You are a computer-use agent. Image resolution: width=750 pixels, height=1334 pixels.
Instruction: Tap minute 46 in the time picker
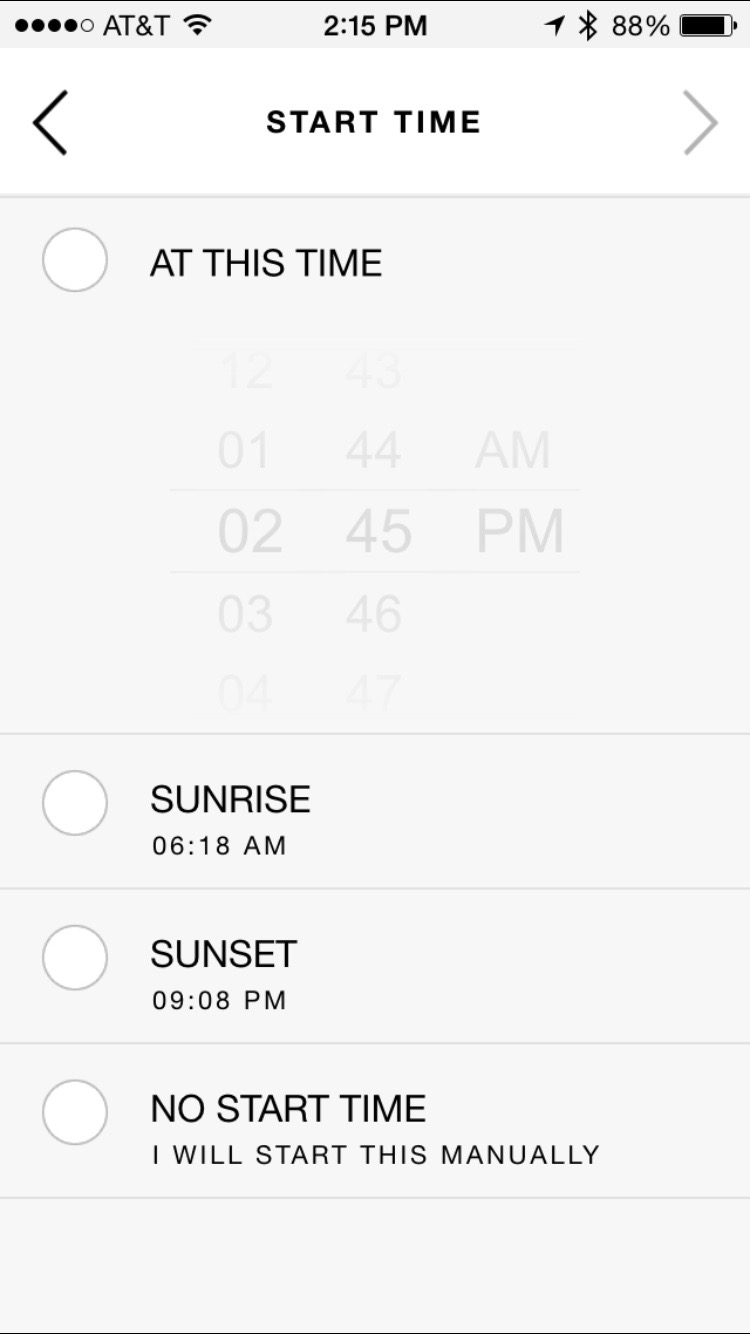click(x=374, y=614)
